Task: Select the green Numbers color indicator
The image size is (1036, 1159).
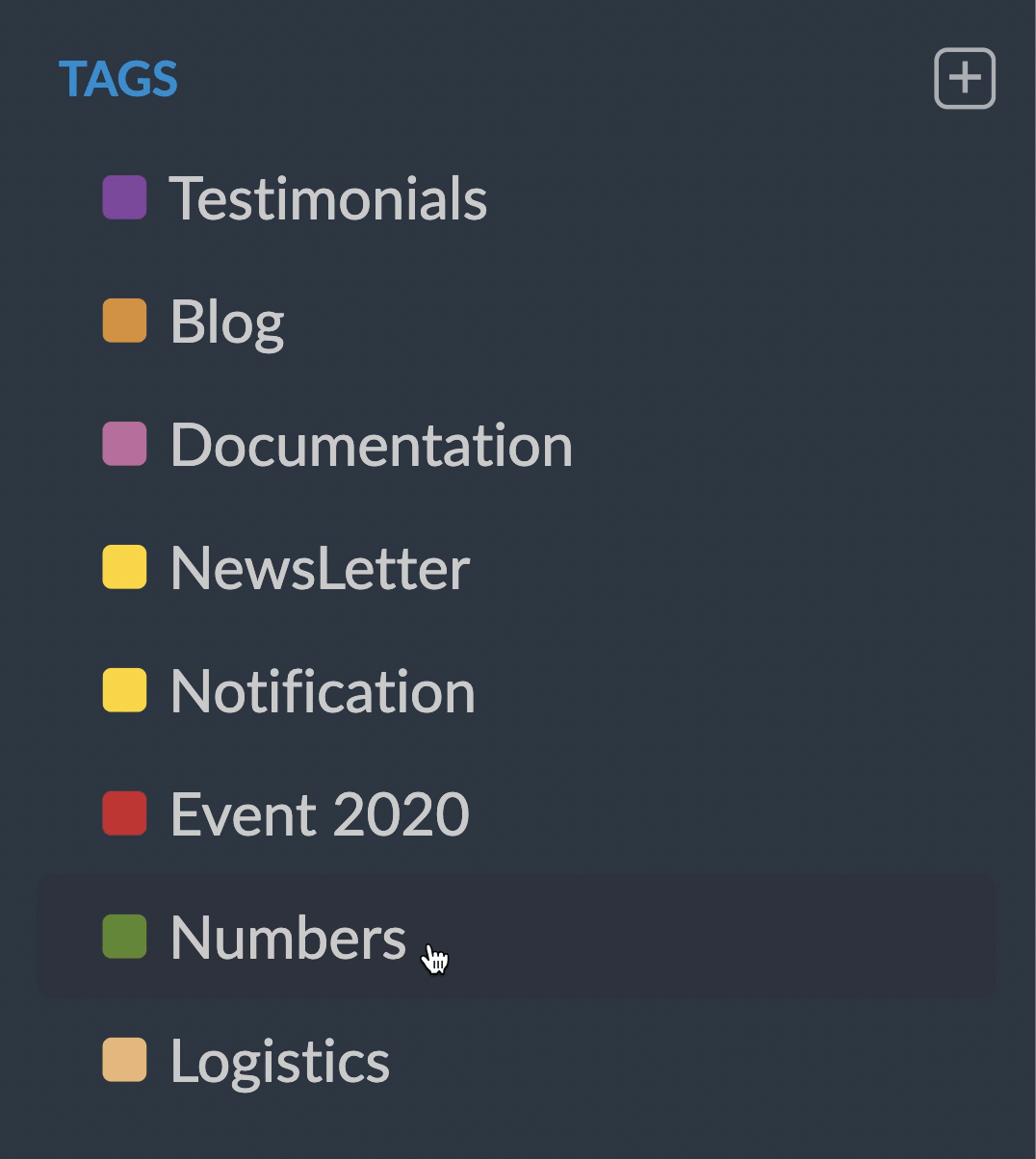Action: (x=124, y=939)
